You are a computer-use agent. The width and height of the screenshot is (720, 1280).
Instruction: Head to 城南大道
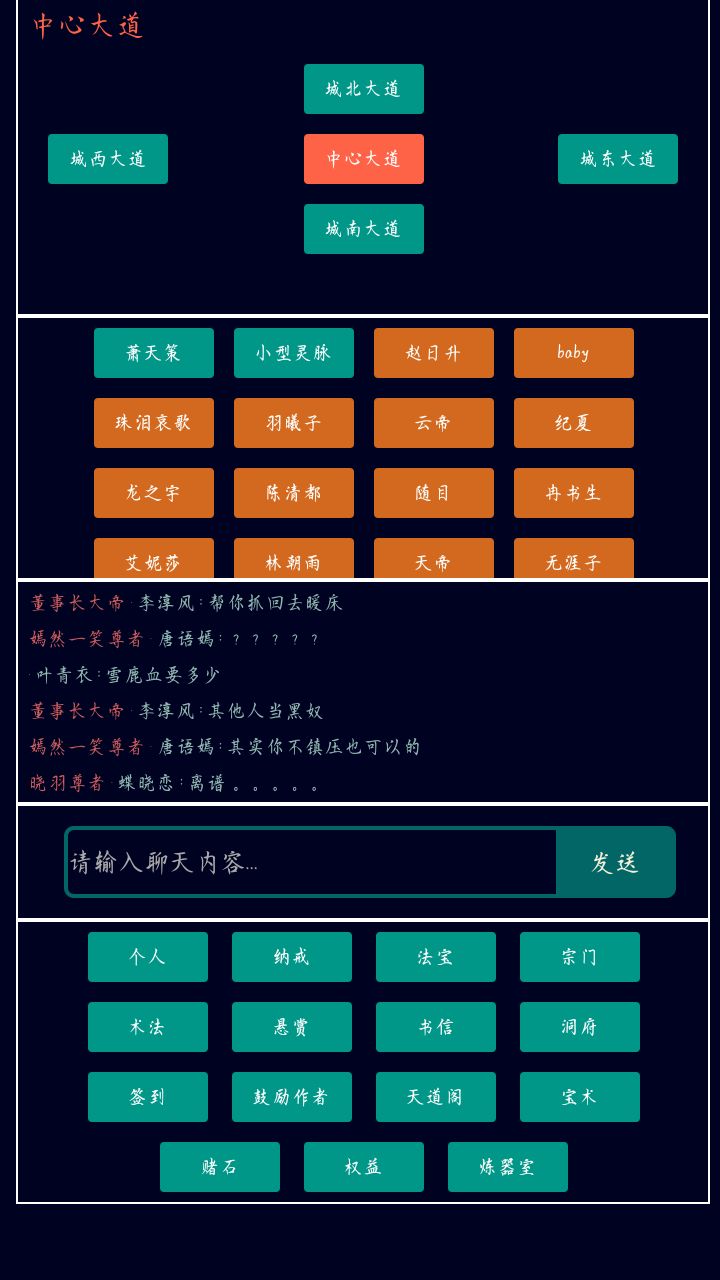(364, 229)
